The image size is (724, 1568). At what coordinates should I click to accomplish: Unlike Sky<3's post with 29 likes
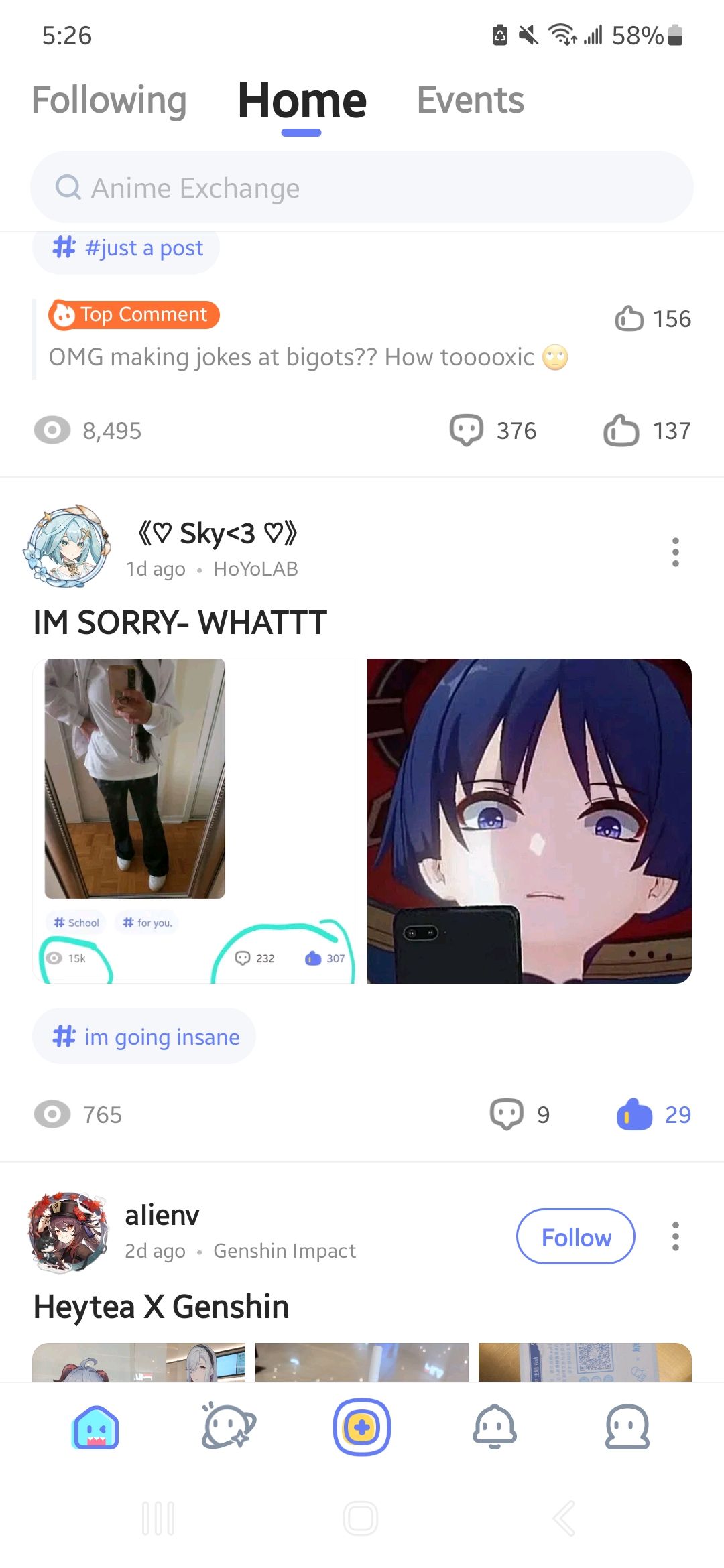tap(634, 1114)
